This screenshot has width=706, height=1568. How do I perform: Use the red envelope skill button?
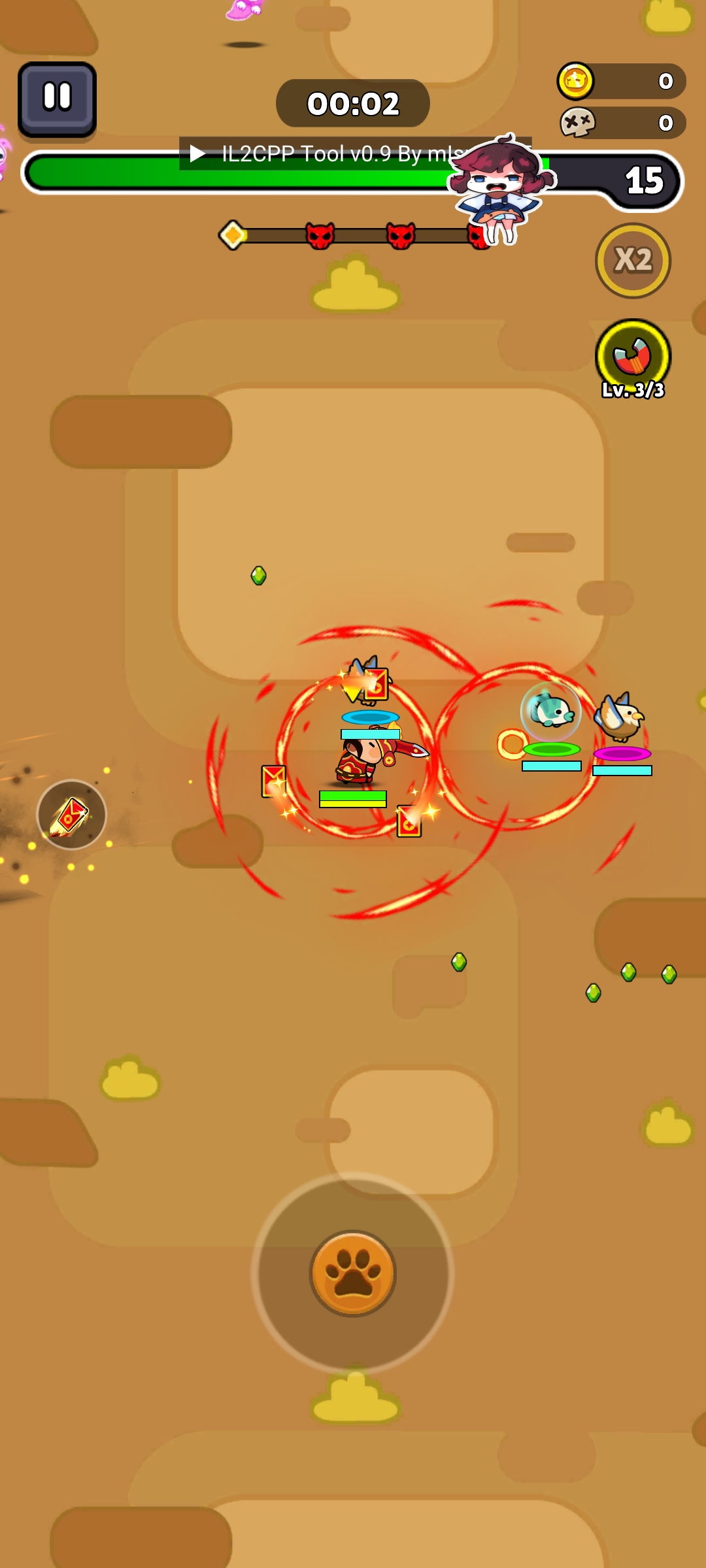pyautogui.click(x=71, y=815)
